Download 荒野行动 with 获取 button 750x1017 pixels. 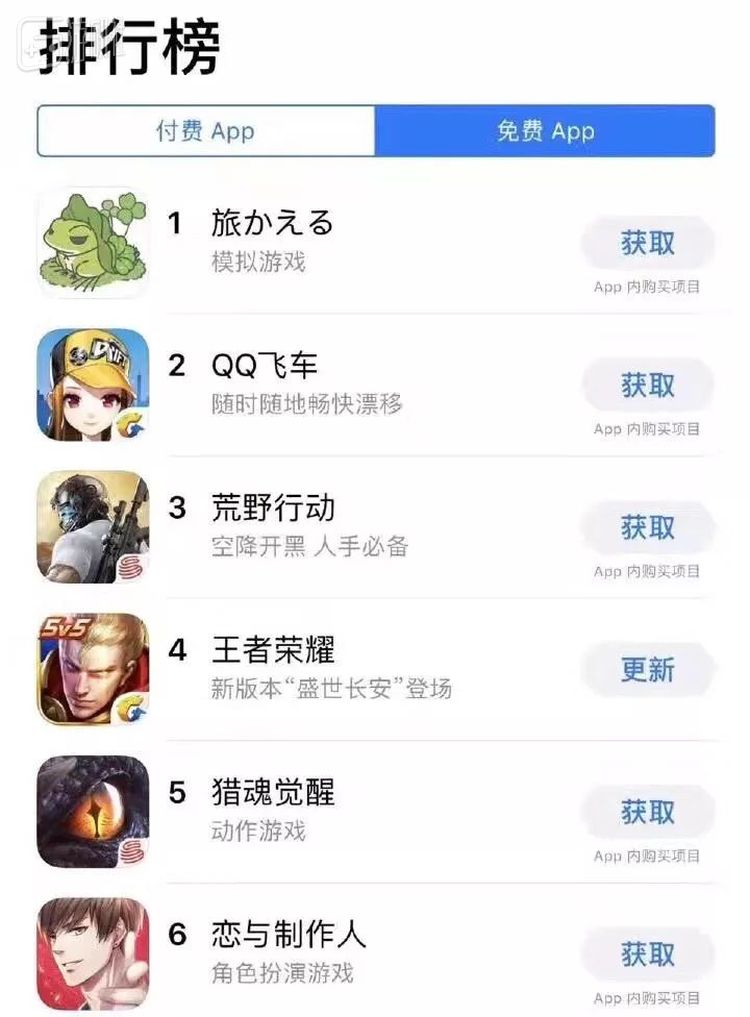(x=647, y=527)
